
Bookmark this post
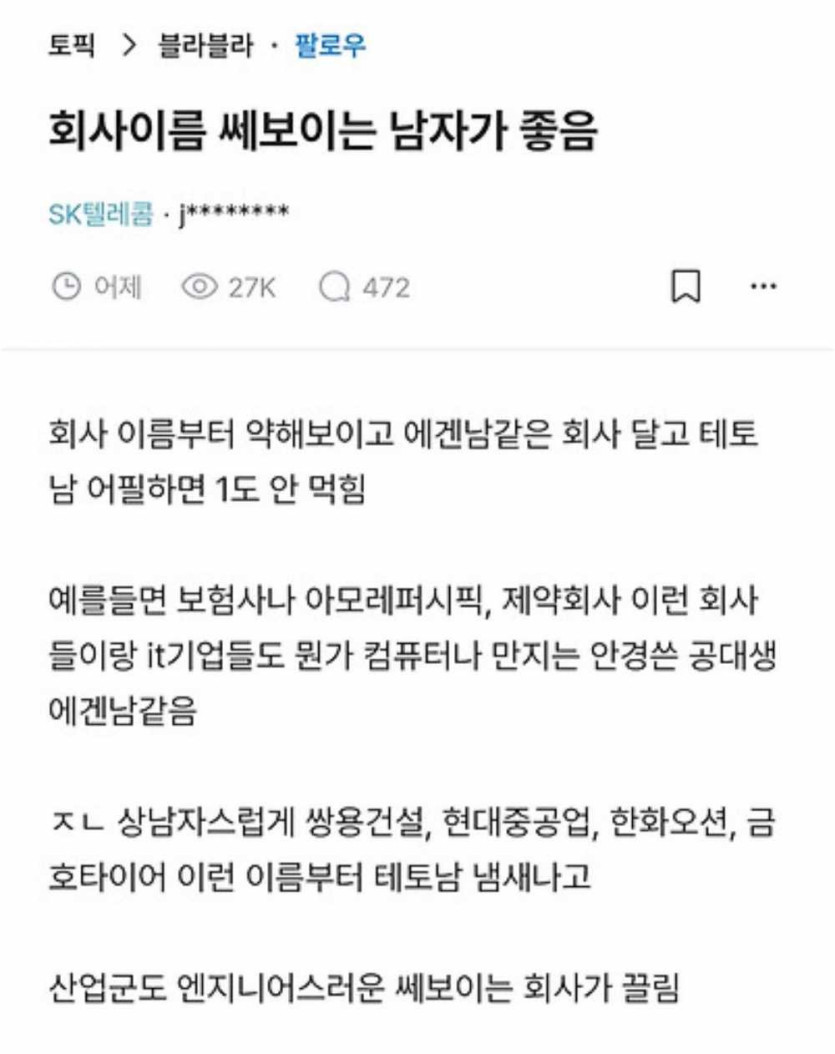(x=685, y=287)
